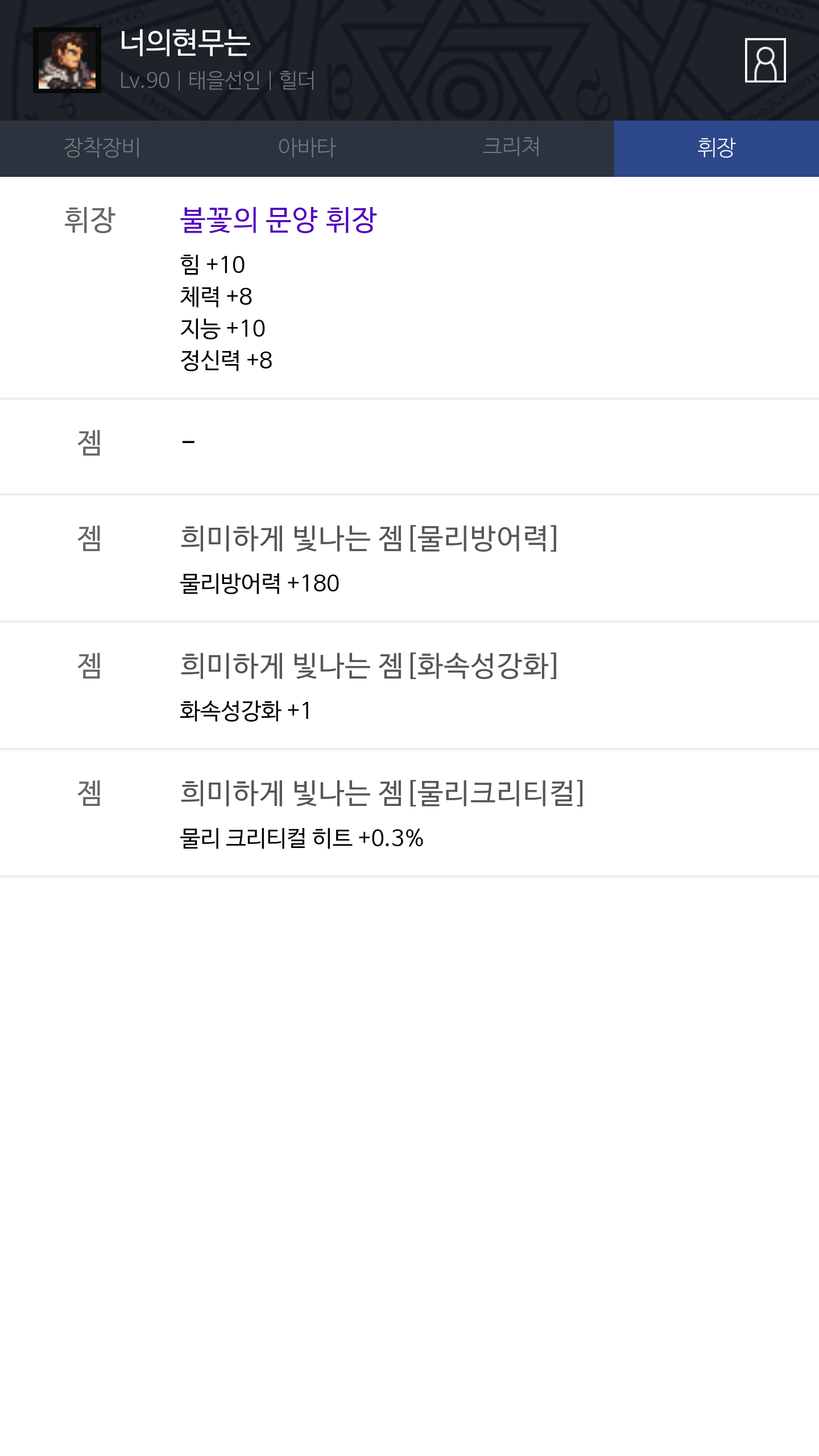Switch to the 장착장비 tab

[x=102, y=148]
